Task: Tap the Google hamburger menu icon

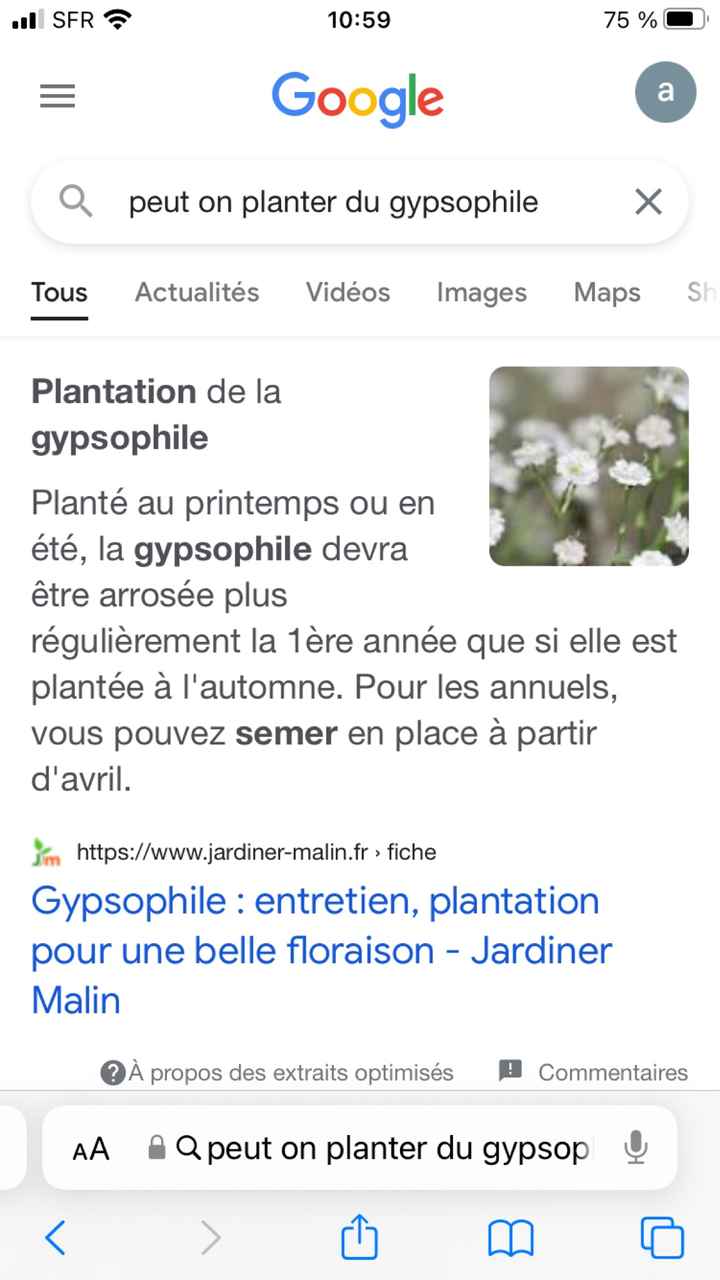Action: click(57, 95)
